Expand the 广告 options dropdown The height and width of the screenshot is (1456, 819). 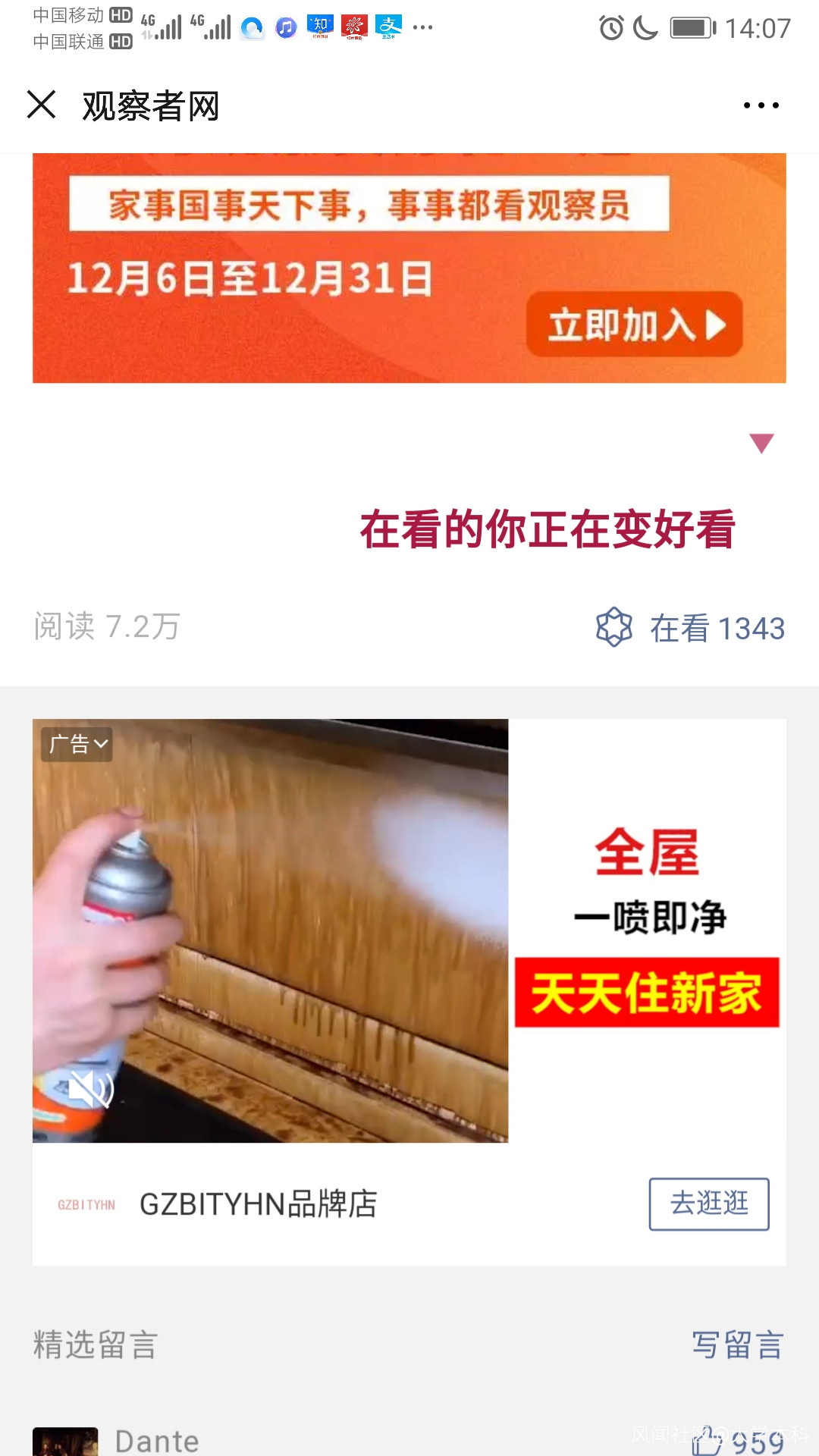click(77, 745)
